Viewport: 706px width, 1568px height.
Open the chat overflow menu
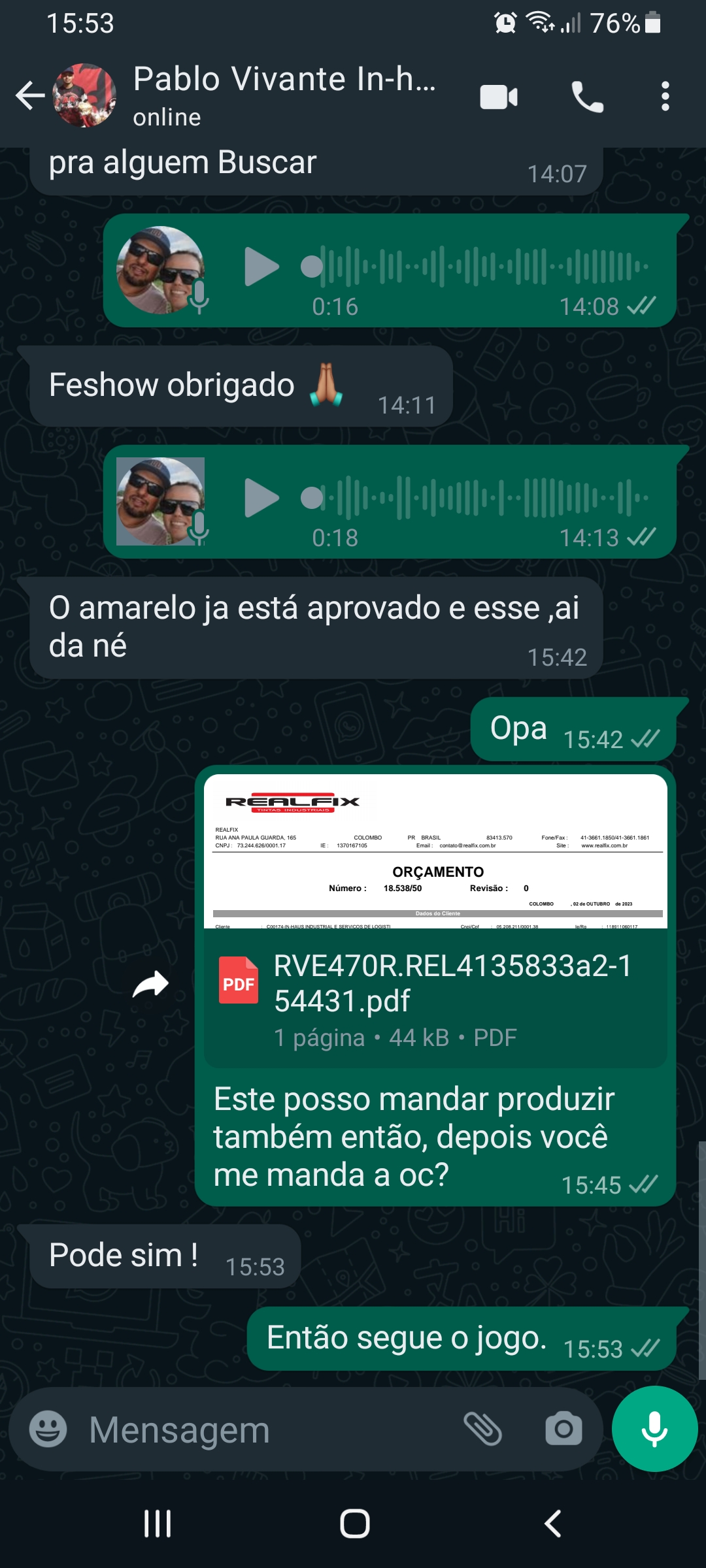click(665, 97)
